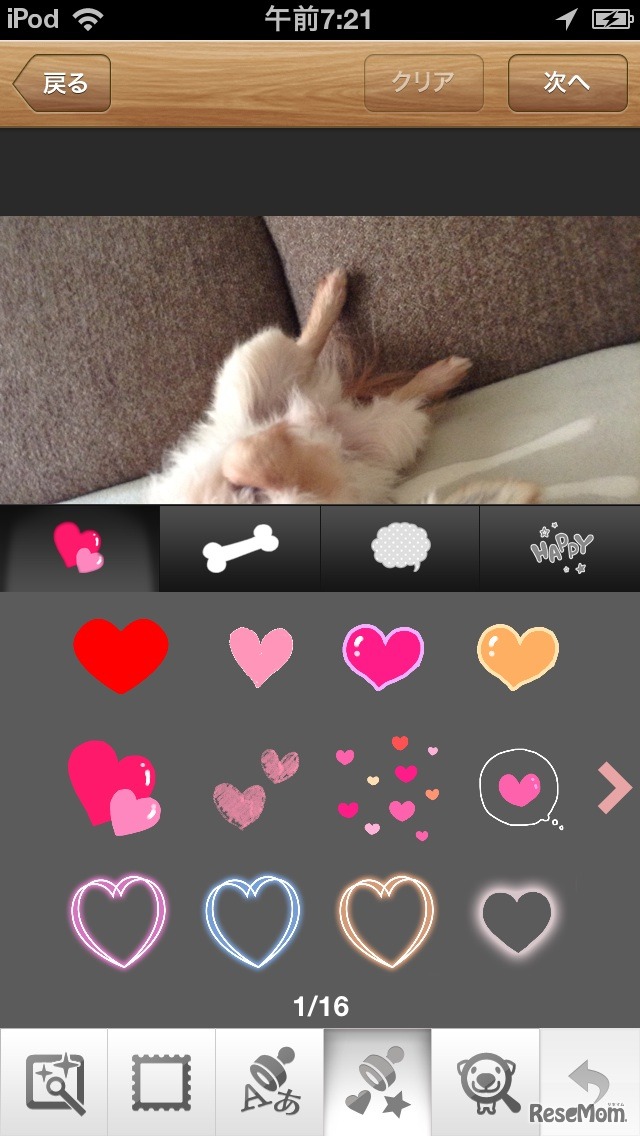Choose the blue neon heart outline stamp
The image size is (640, 1136).
(x=252, y=921)
